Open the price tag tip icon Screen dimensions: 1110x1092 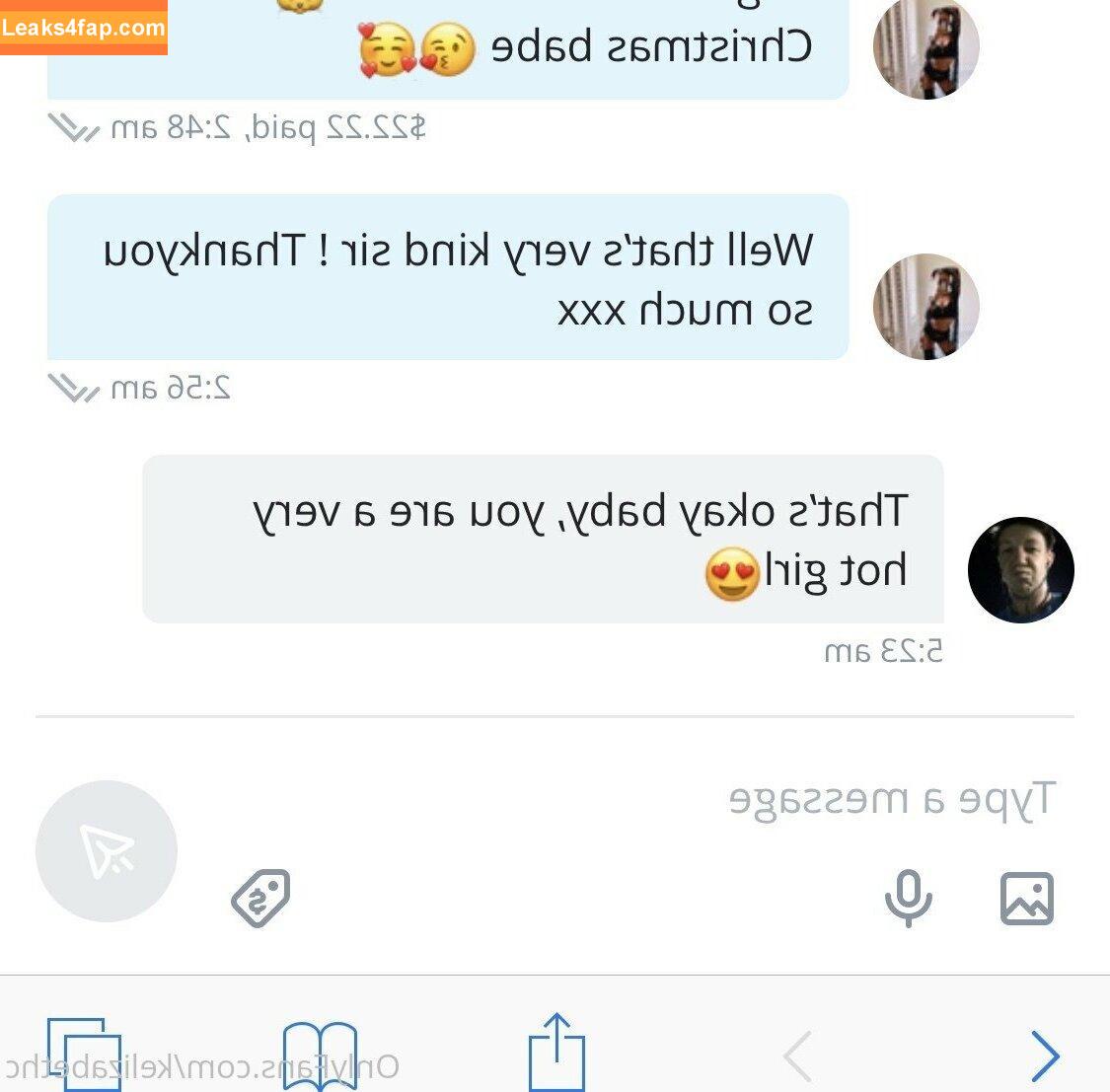260,898
